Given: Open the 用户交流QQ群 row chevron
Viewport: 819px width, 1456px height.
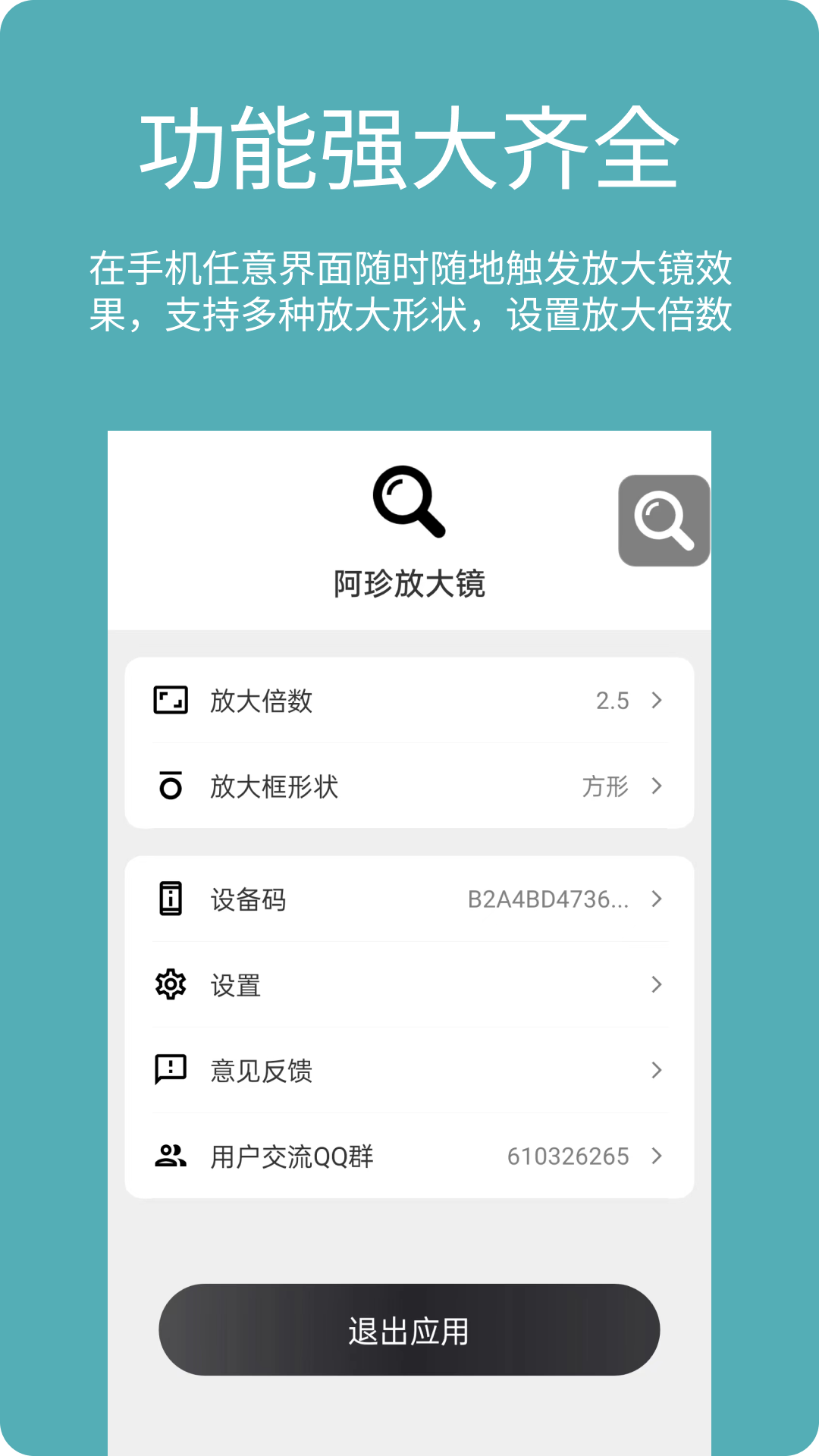Looking at the screenshot, I should click(x=657, y=1156).
